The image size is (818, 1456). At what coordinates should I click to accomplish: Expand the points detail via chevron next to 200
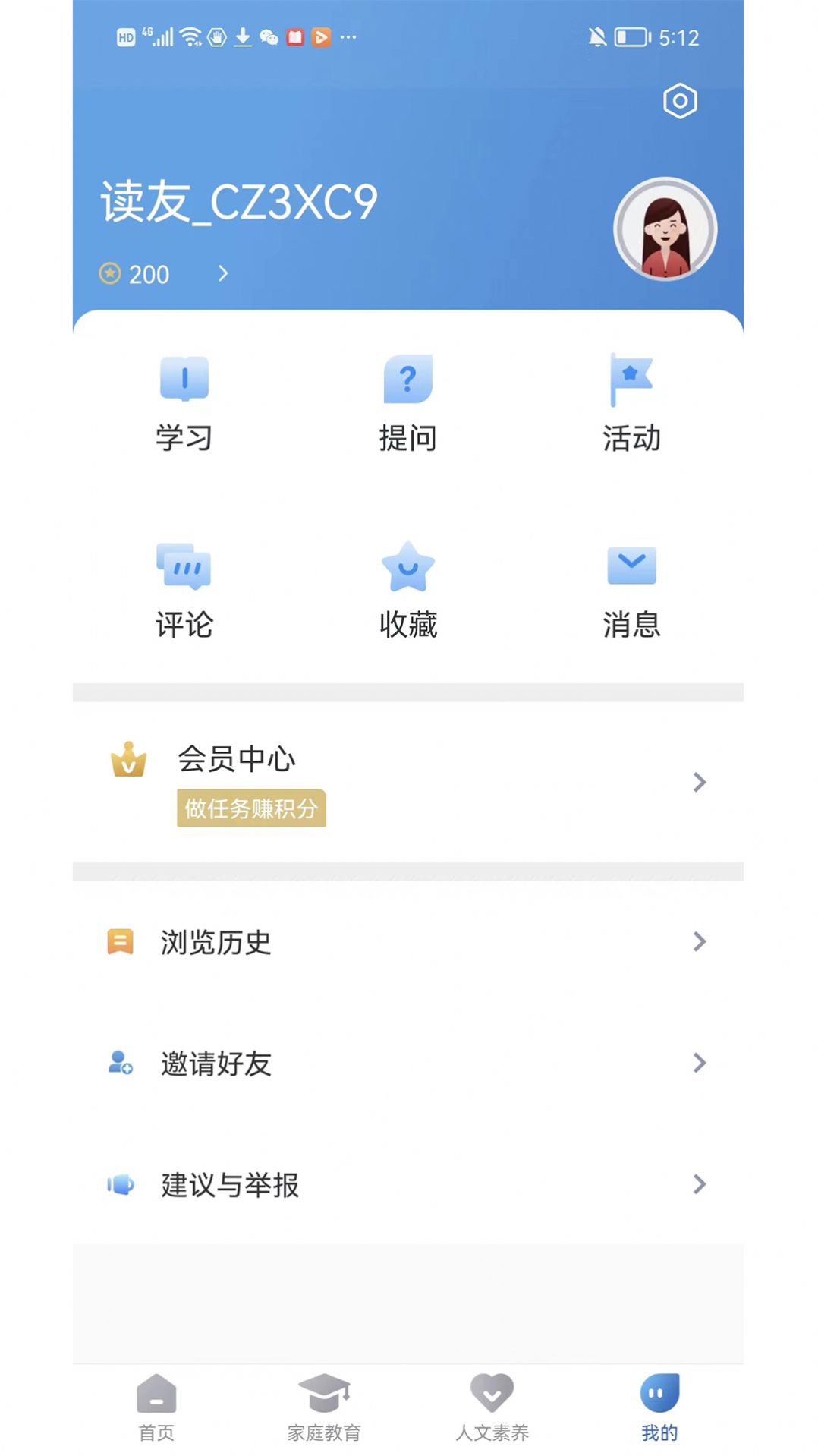point(223,274)
